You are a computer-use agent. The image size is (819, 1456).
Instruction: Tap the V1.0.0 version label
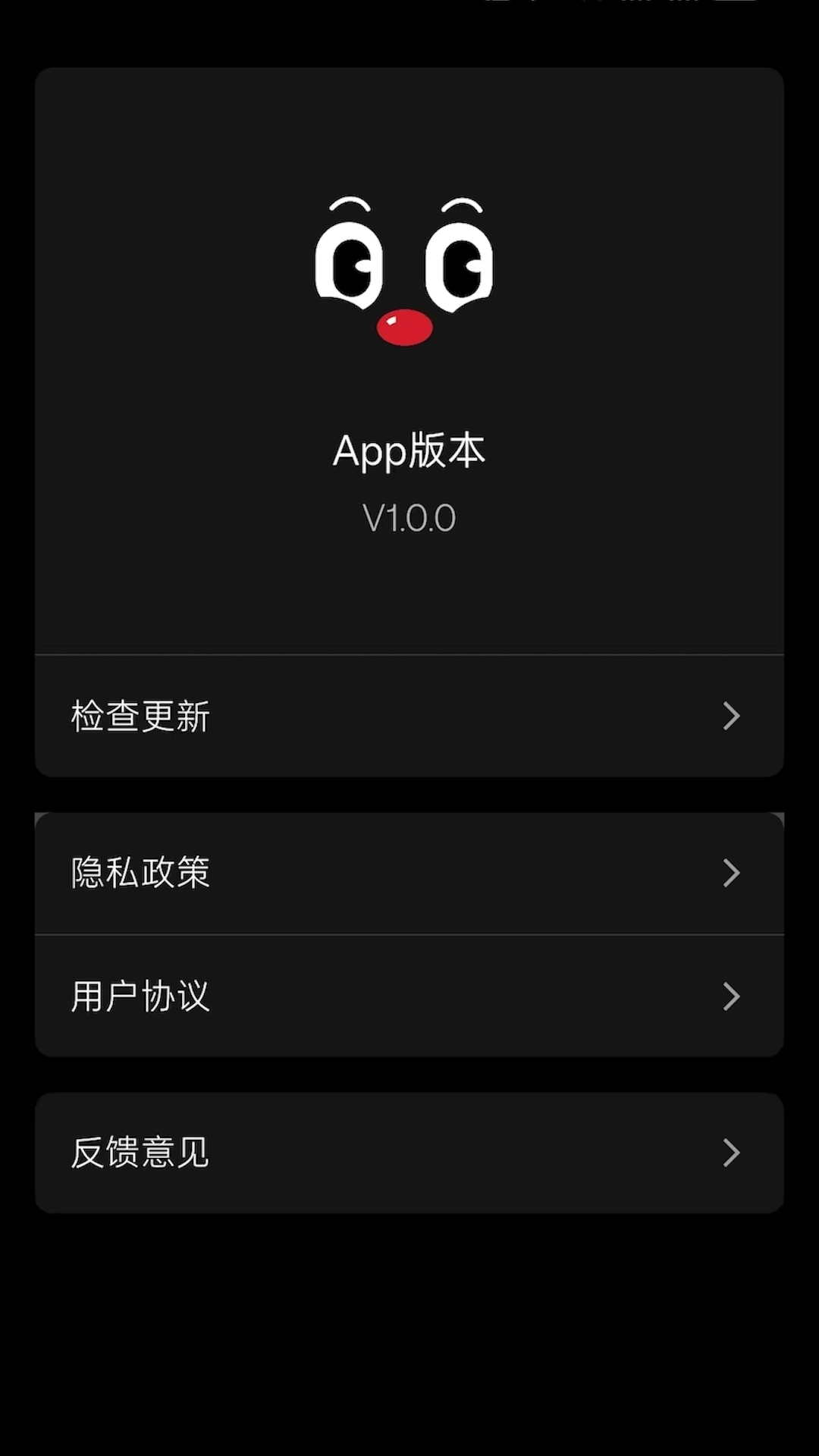pyautogui.click(x=409, y=516)
